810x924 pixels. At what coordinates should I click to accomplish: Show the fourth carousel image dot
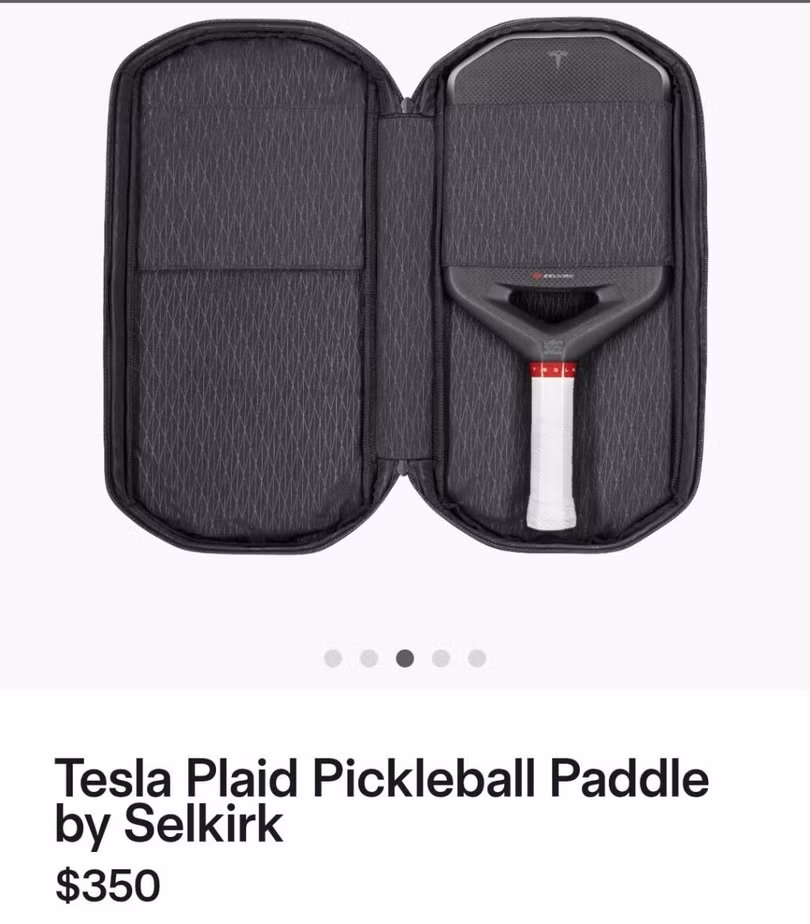[441, 658]
